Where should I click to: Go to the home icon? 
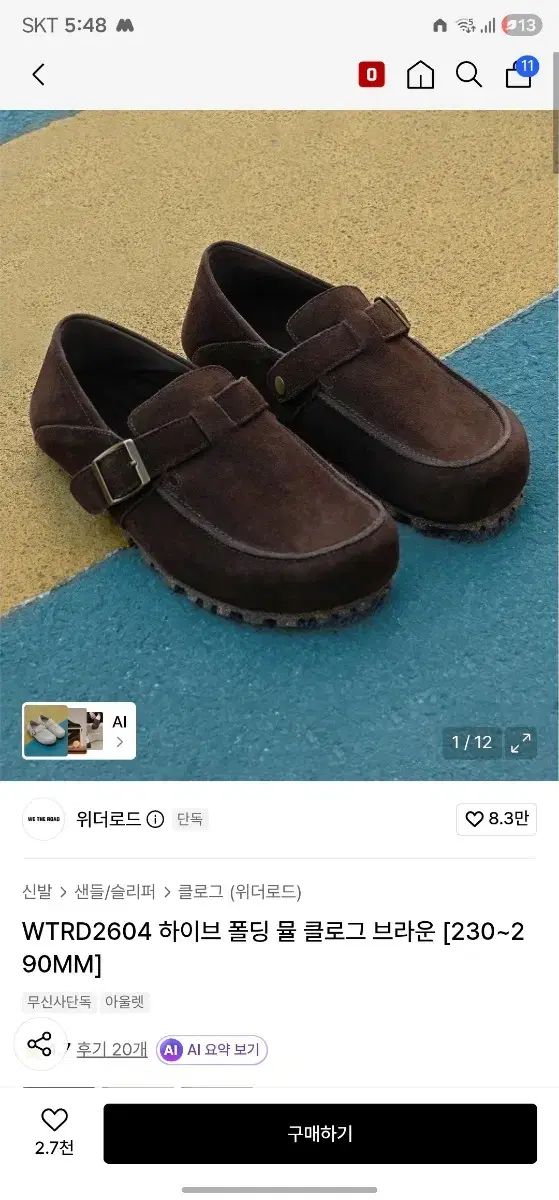click(421, 74)
